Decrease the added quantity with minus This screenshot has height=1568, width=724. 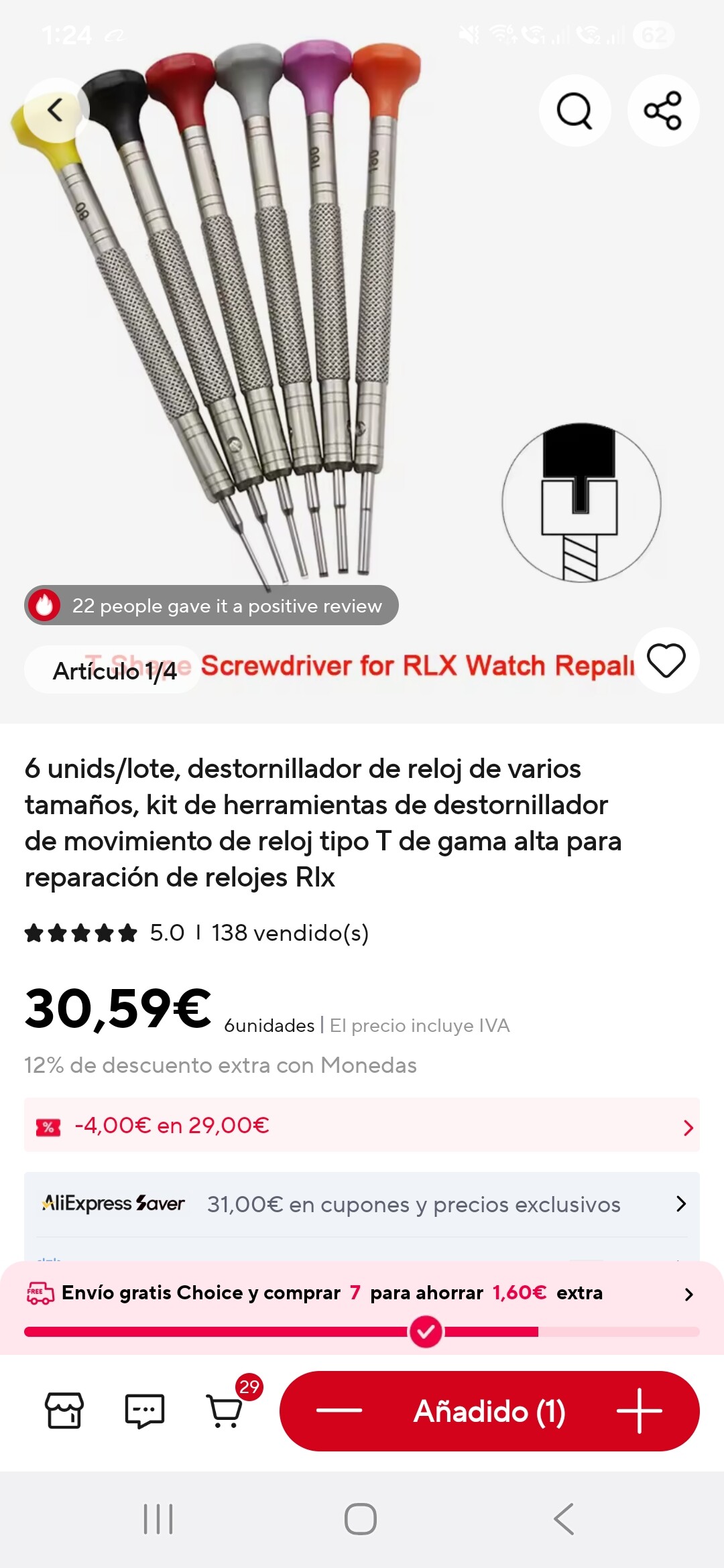point(339,1411)
